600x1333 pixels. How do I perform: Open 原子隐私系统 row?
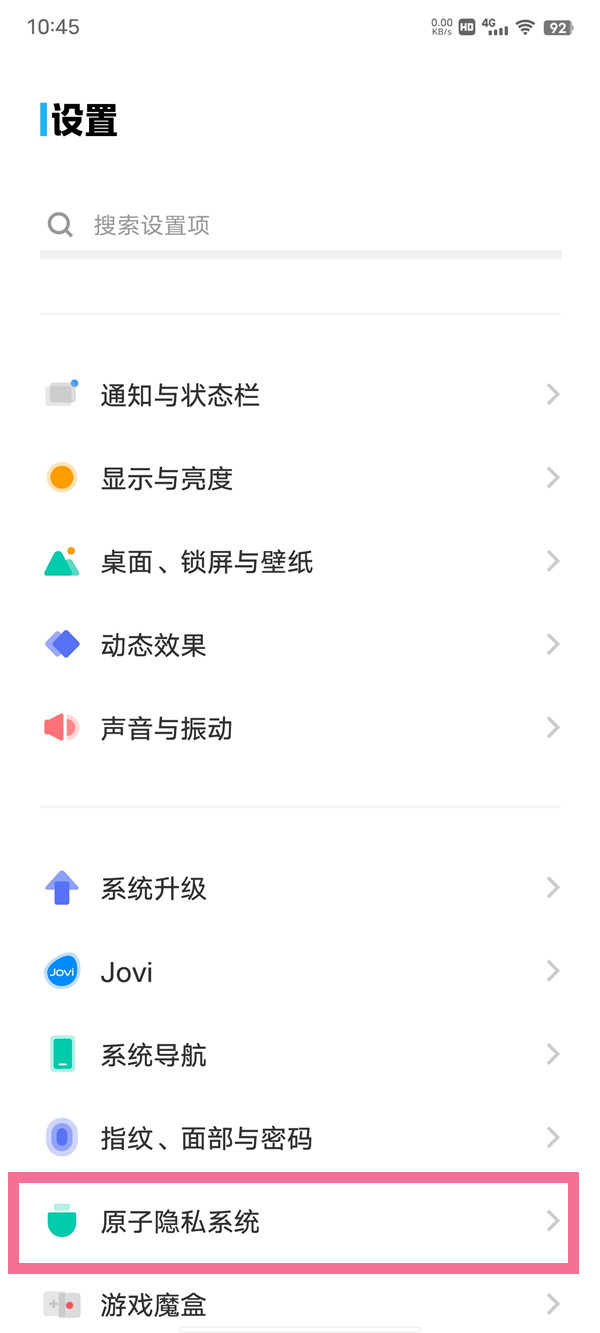click(300, 1221)
